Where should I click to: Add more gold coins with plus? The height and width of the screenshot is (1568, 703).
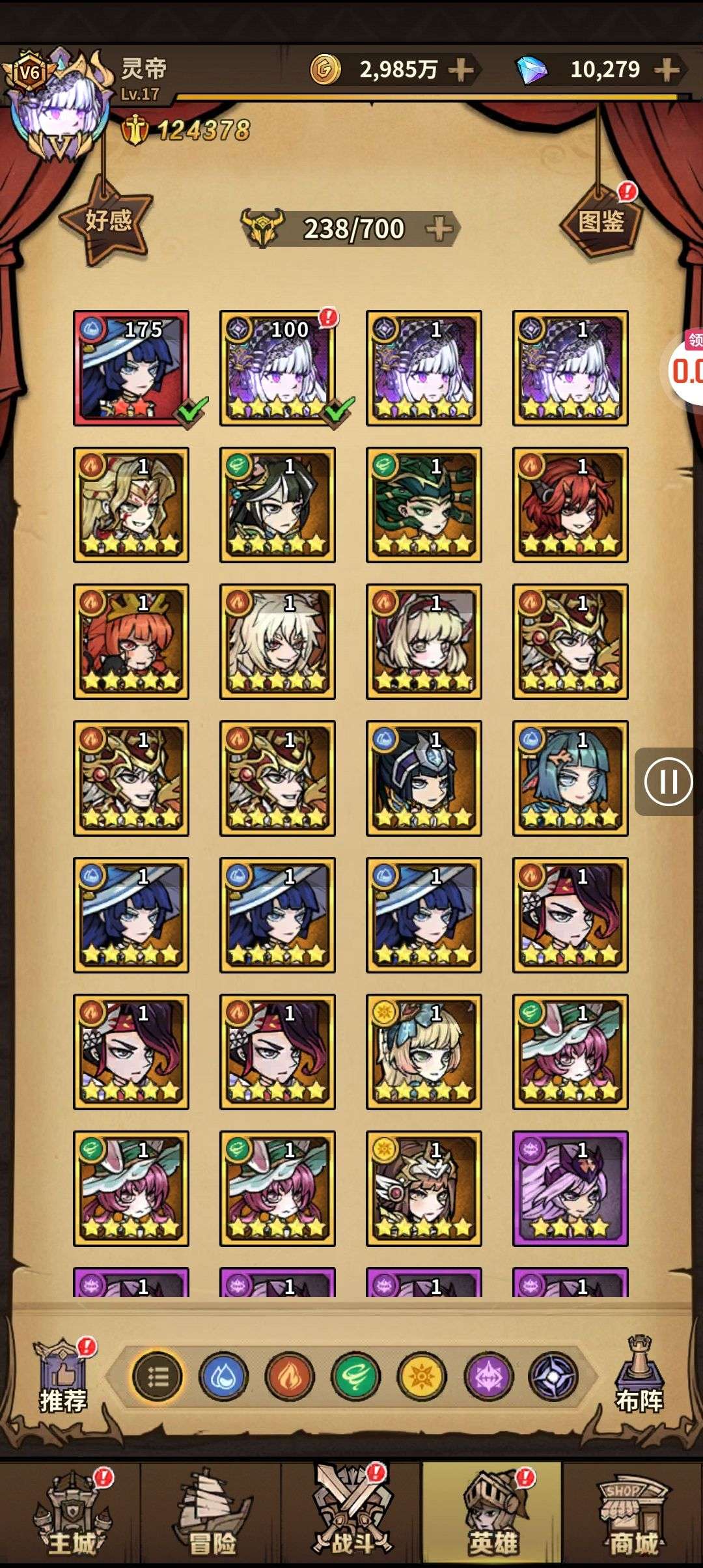[461, 69]
